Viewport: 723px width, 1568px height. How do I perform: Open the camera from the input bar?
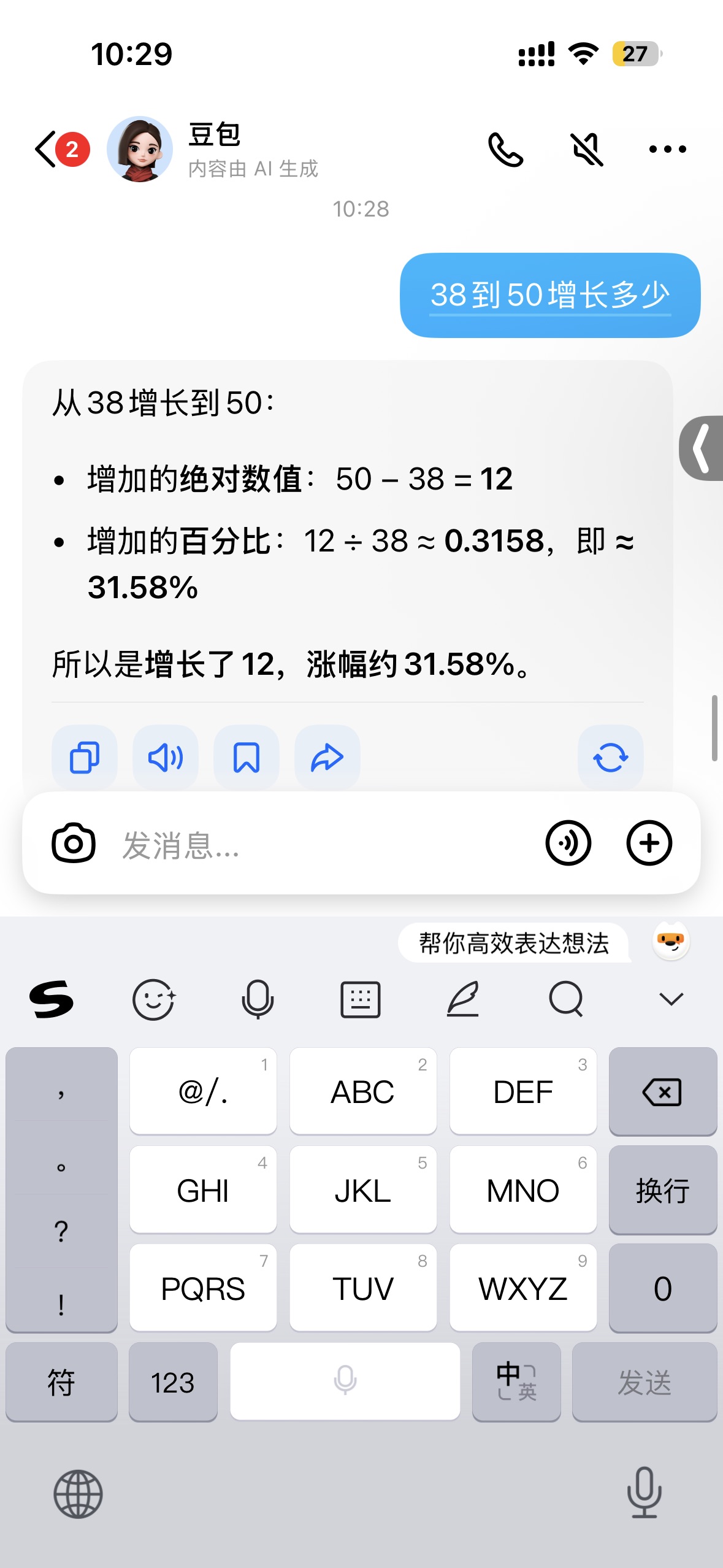pos(74,844)
